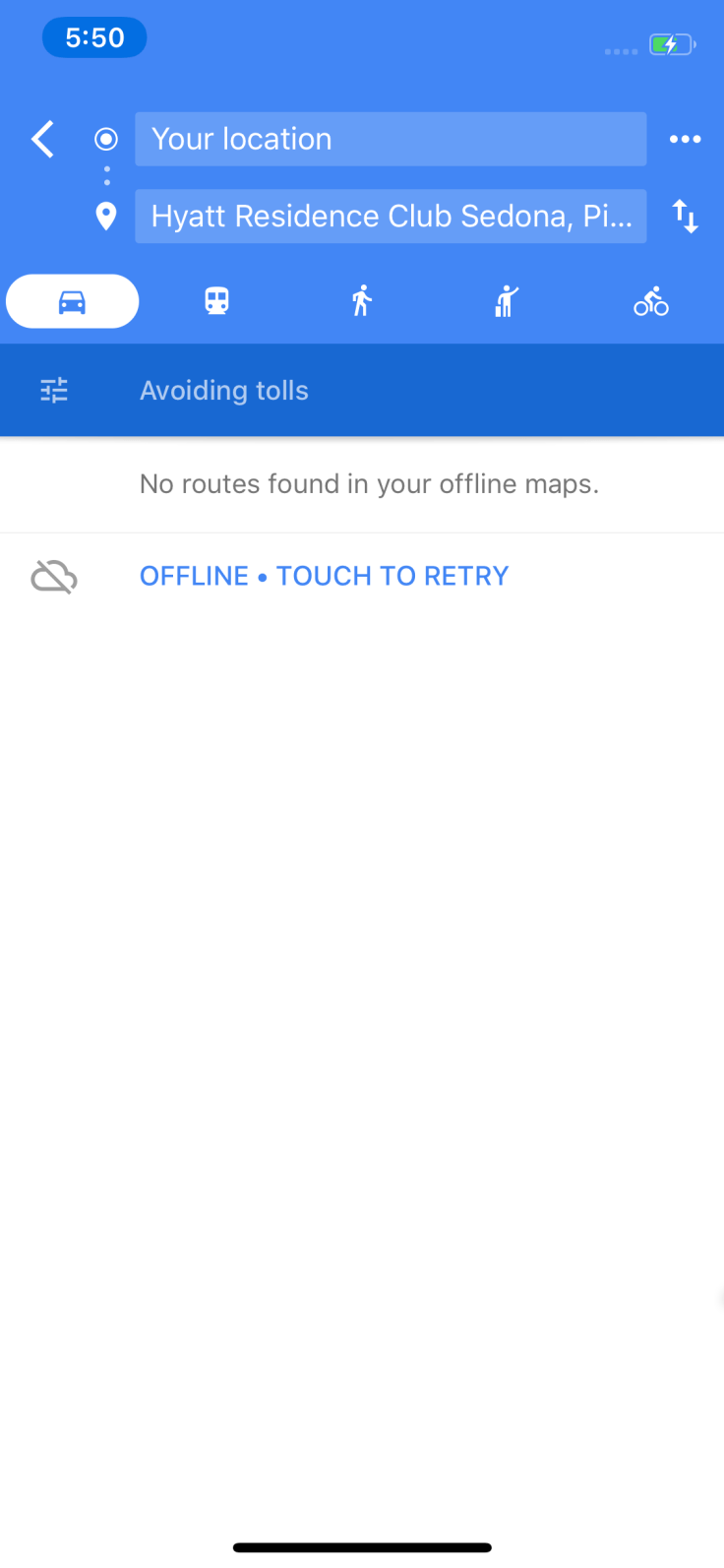Switch to the walking mode tab
Viewport: 724px width, 1568px height.
(x=362, y=301)
